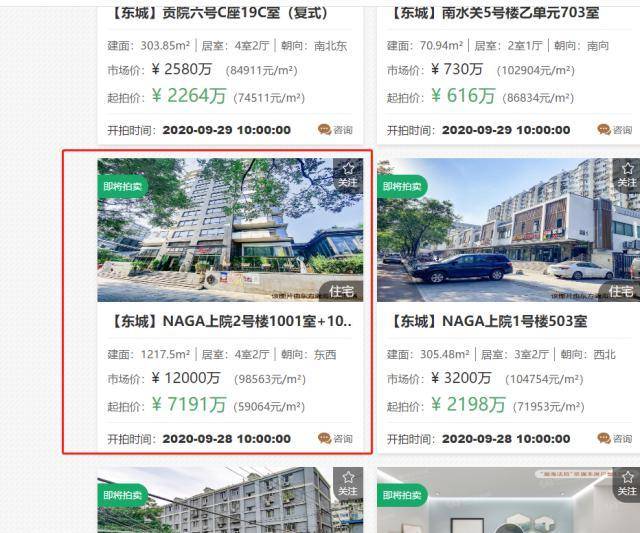Tap 咨询 on the 贡院六号C座19C室 card
Viewport: 640px width, 533px height.
pos(336,130)
